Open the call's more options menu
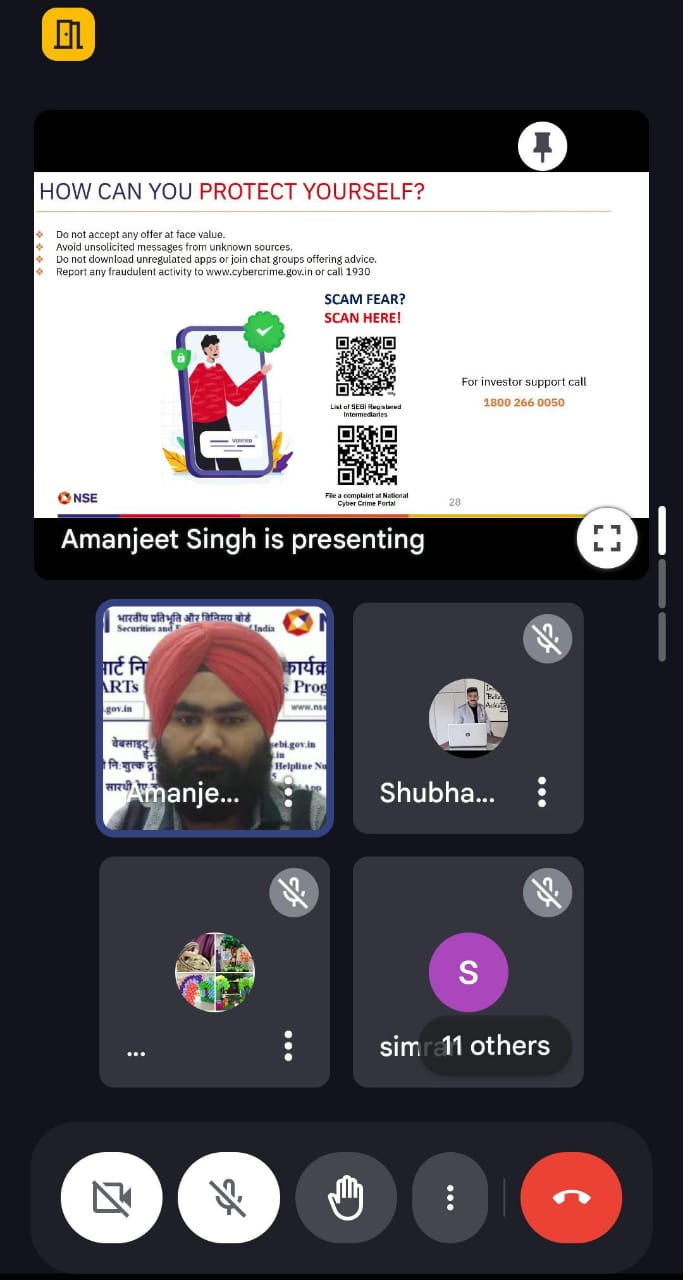The image size is (683, 1280). [450, 1198]
